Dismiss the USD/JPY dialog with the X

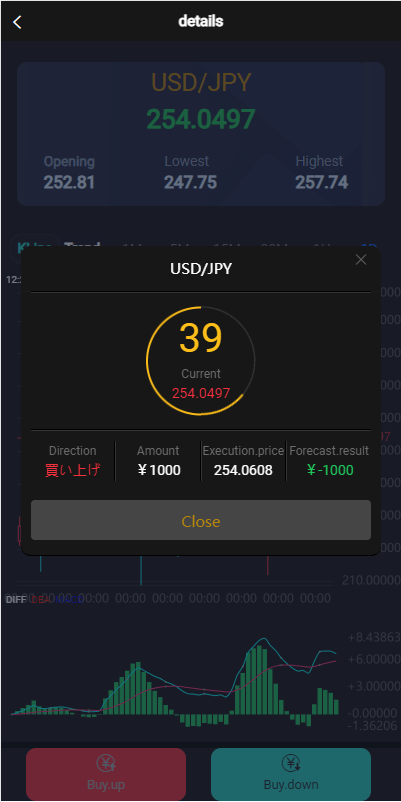pos(361,260)
